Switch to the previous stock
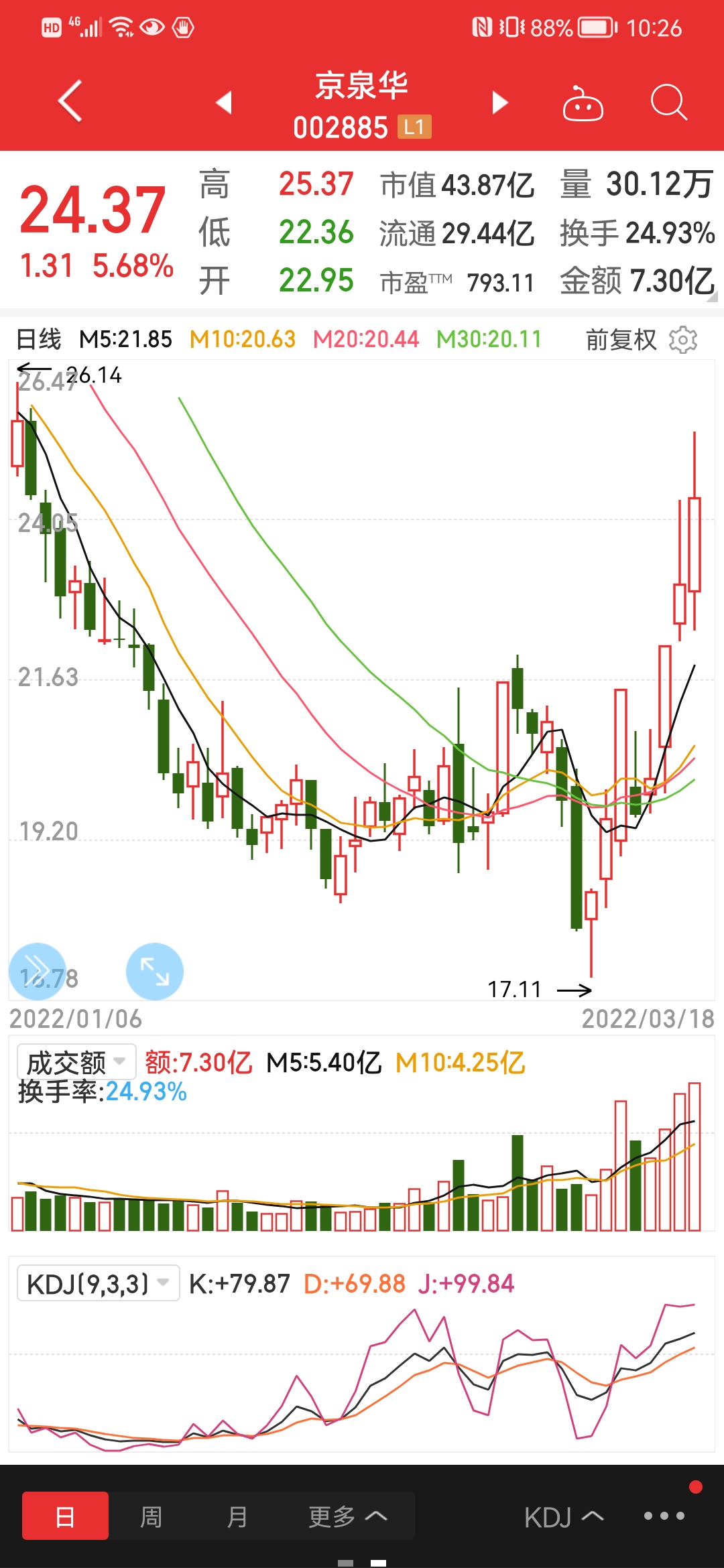Image resolution: width=724 pixels, height=1568 pixels. [224, 103]
